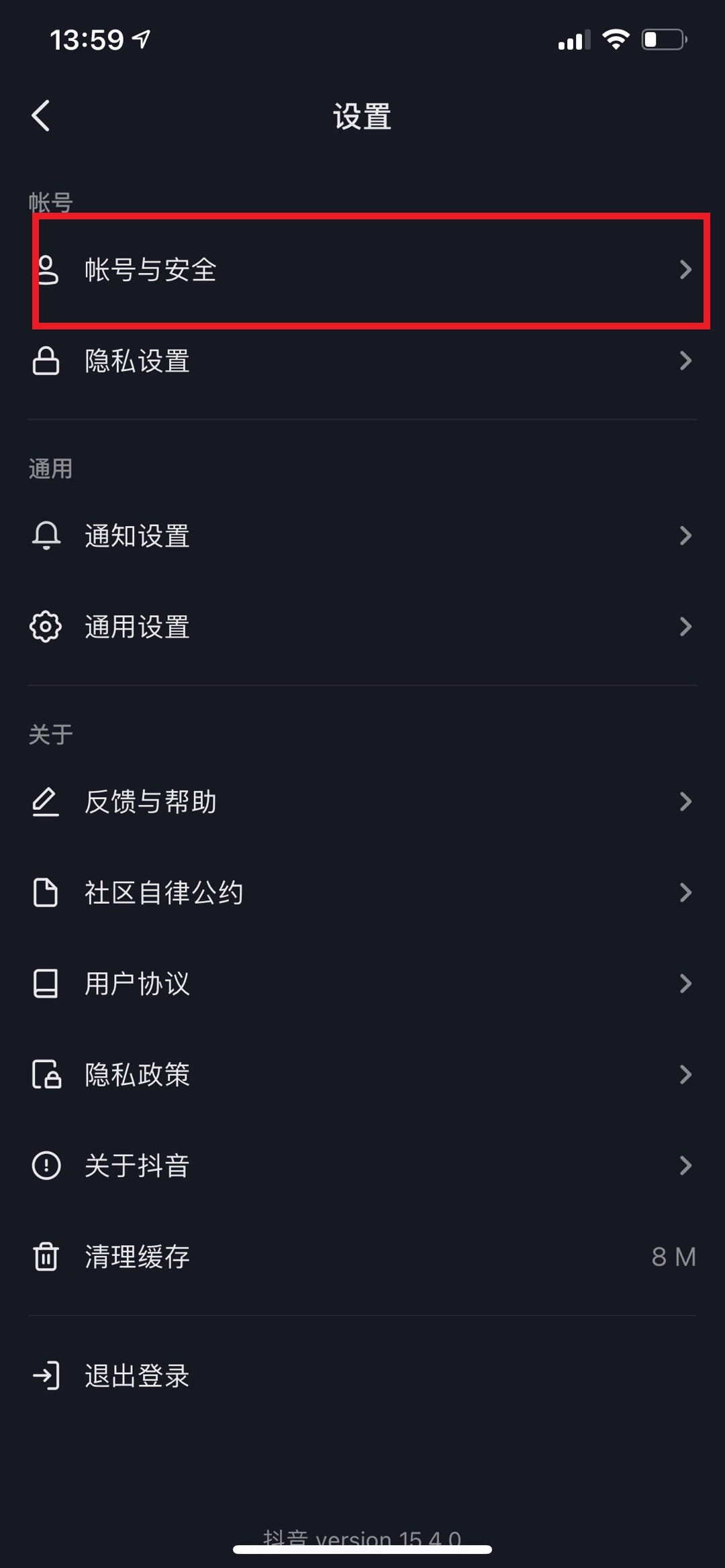
Task: Open 隐私设置
Action: (x=362, y=361)
